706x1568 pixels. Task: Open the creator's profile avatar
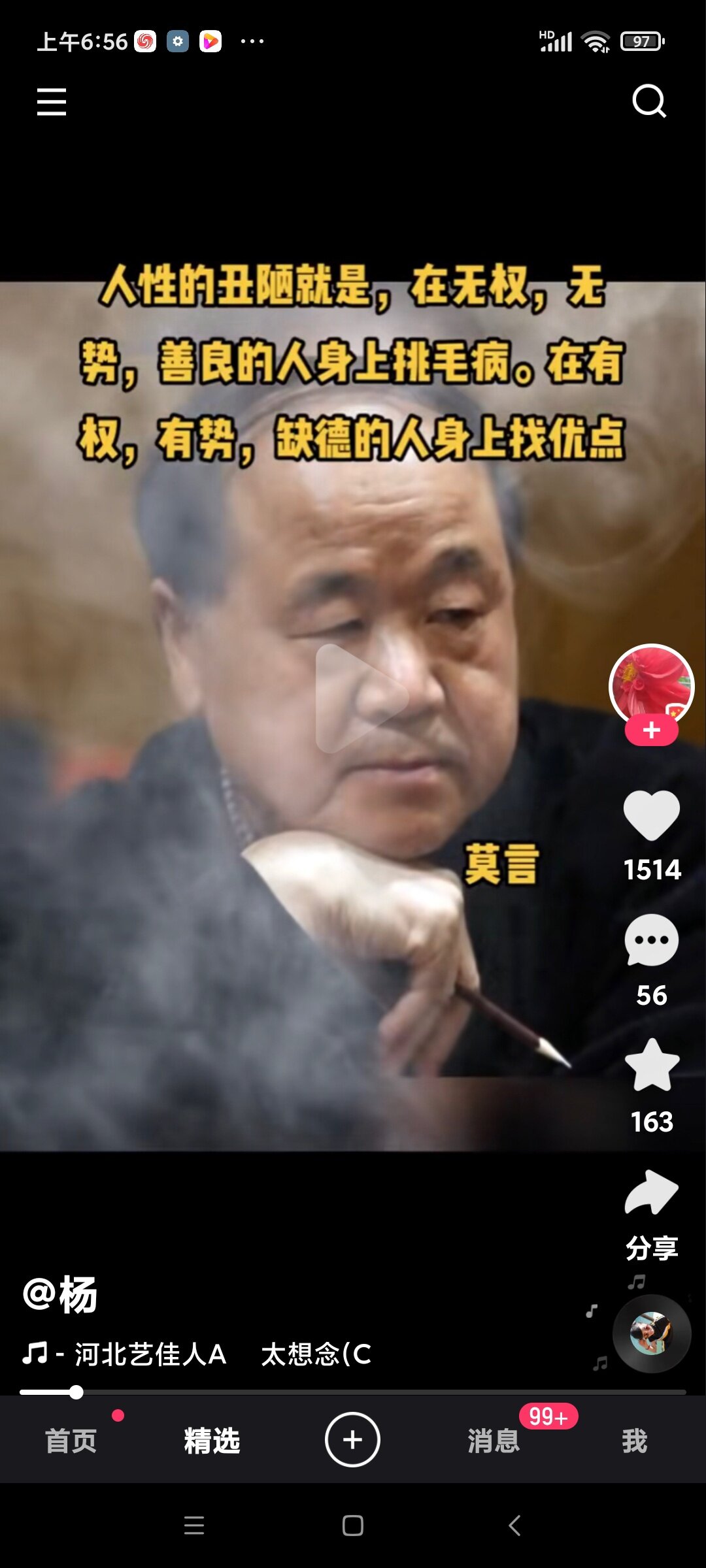point(651,685)
